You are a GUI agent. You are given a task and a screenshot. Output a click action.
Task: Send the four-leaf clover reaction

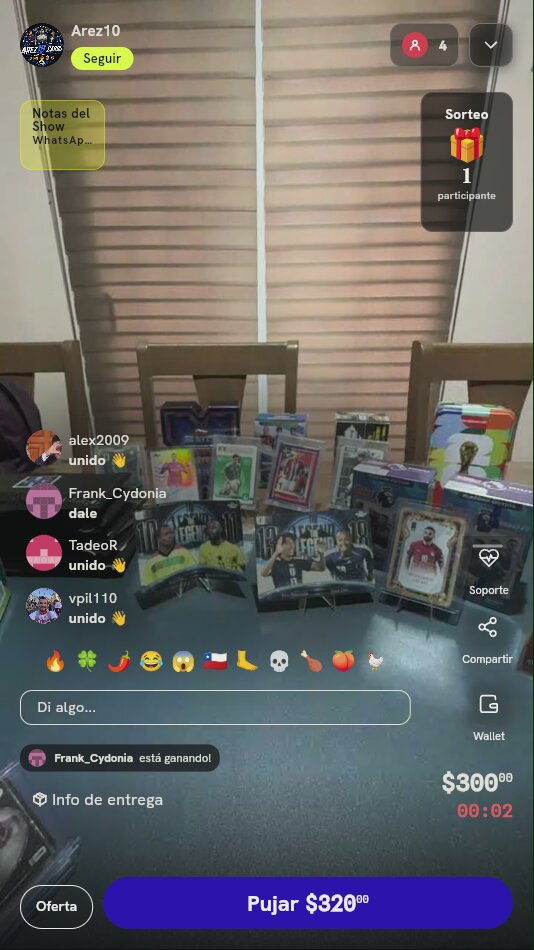(x=87, y=661)
